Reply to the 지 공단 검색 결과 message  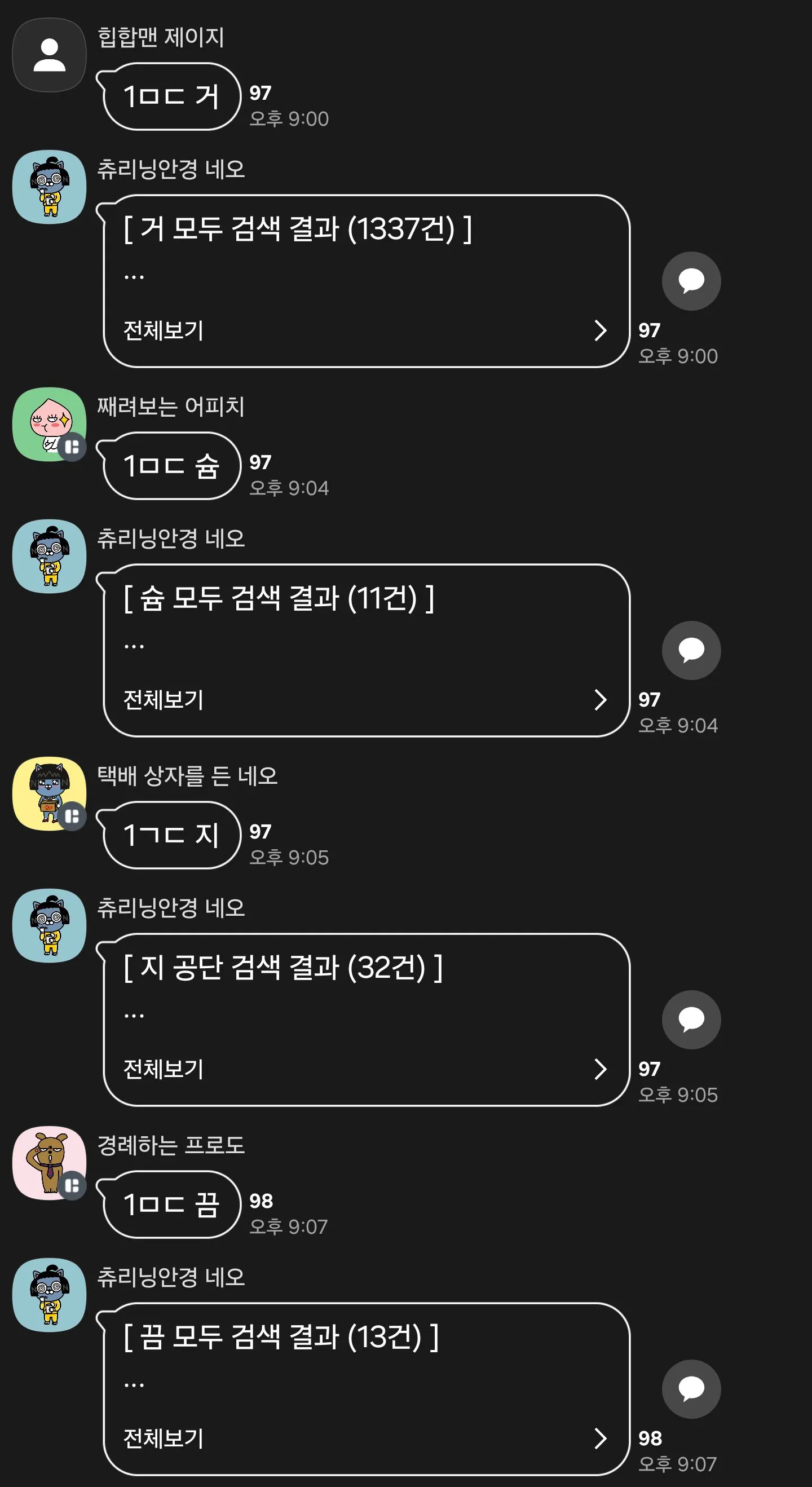[691, 1020]
